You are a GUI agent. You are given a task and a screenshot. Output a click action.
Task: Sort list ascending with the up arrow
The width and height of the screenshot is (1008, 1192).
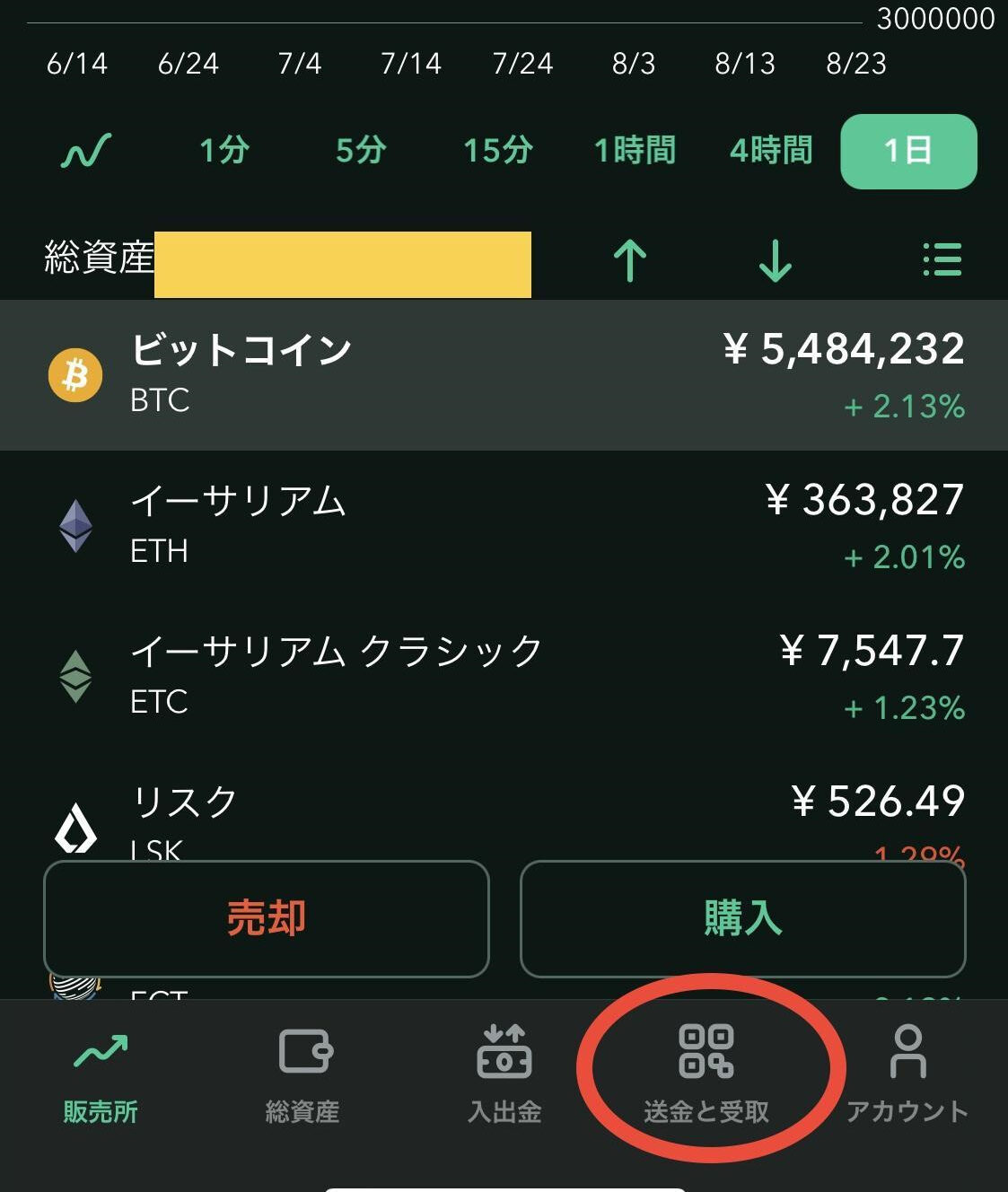(x=629, y=261)
